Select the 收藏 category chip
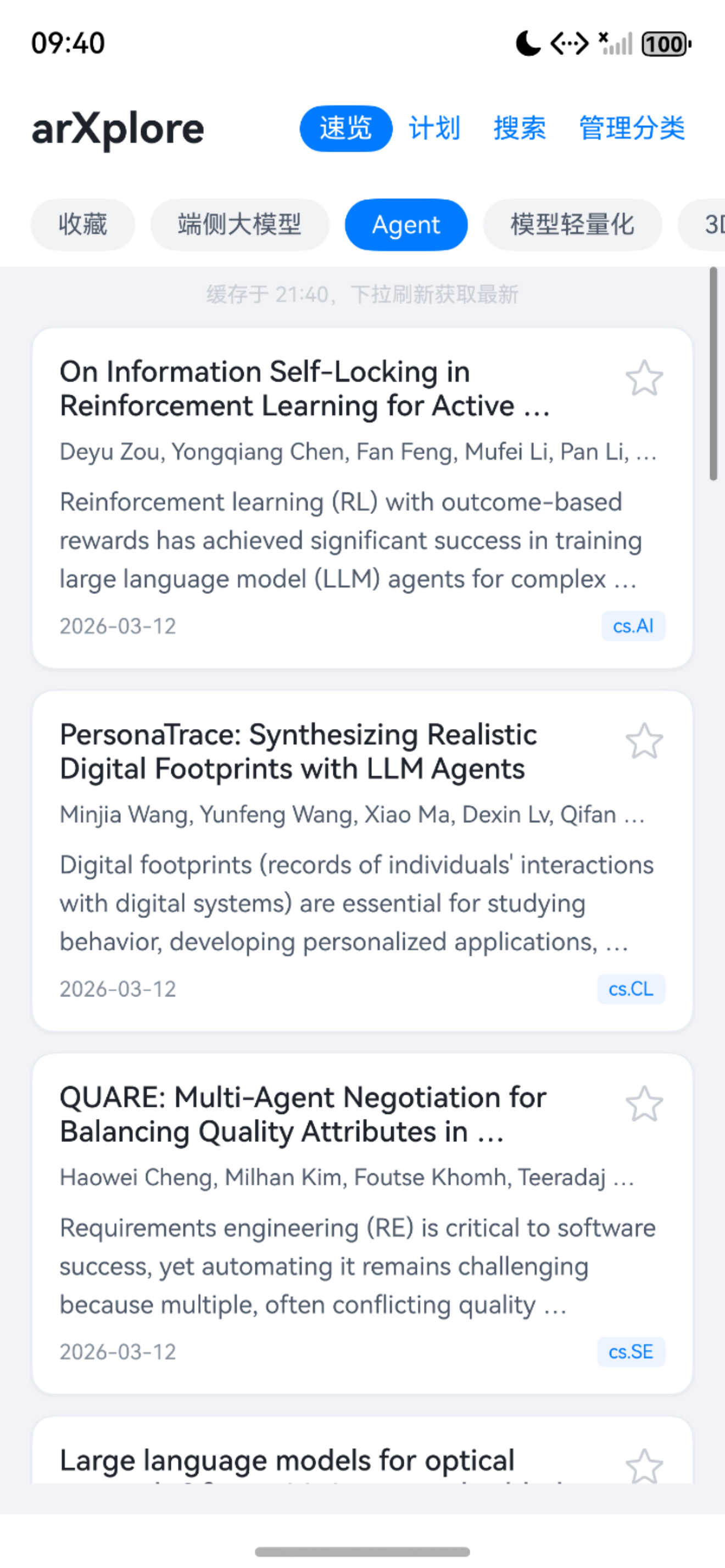Viewport: 725px width, 1568px height. [x=83, y=225]
